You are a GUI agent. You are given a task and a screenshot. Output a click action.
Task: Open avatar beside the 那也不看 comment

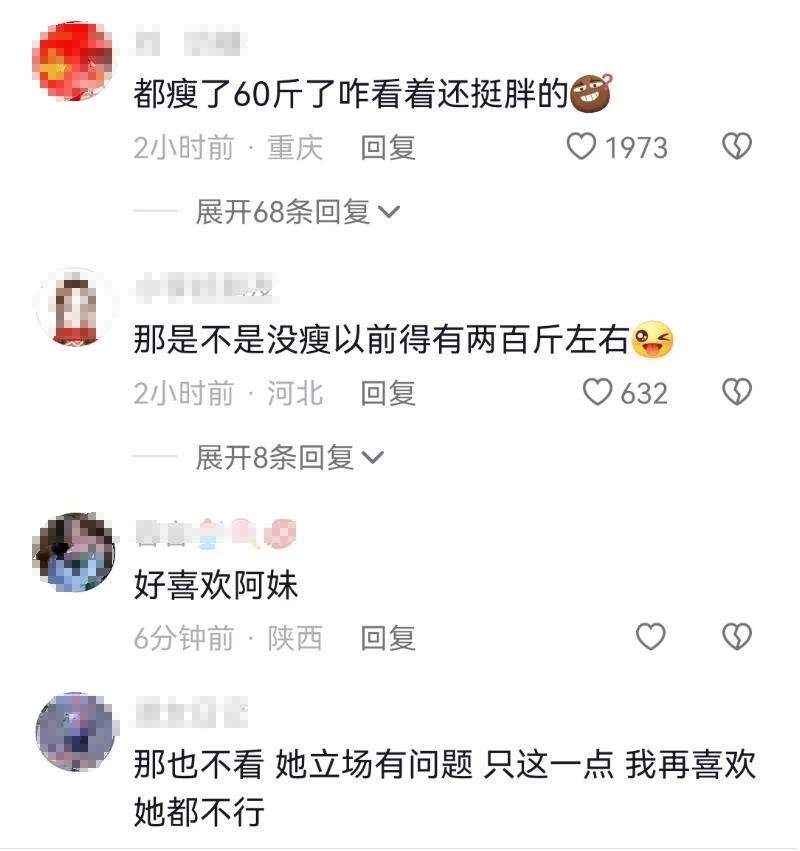click(74, 732)
